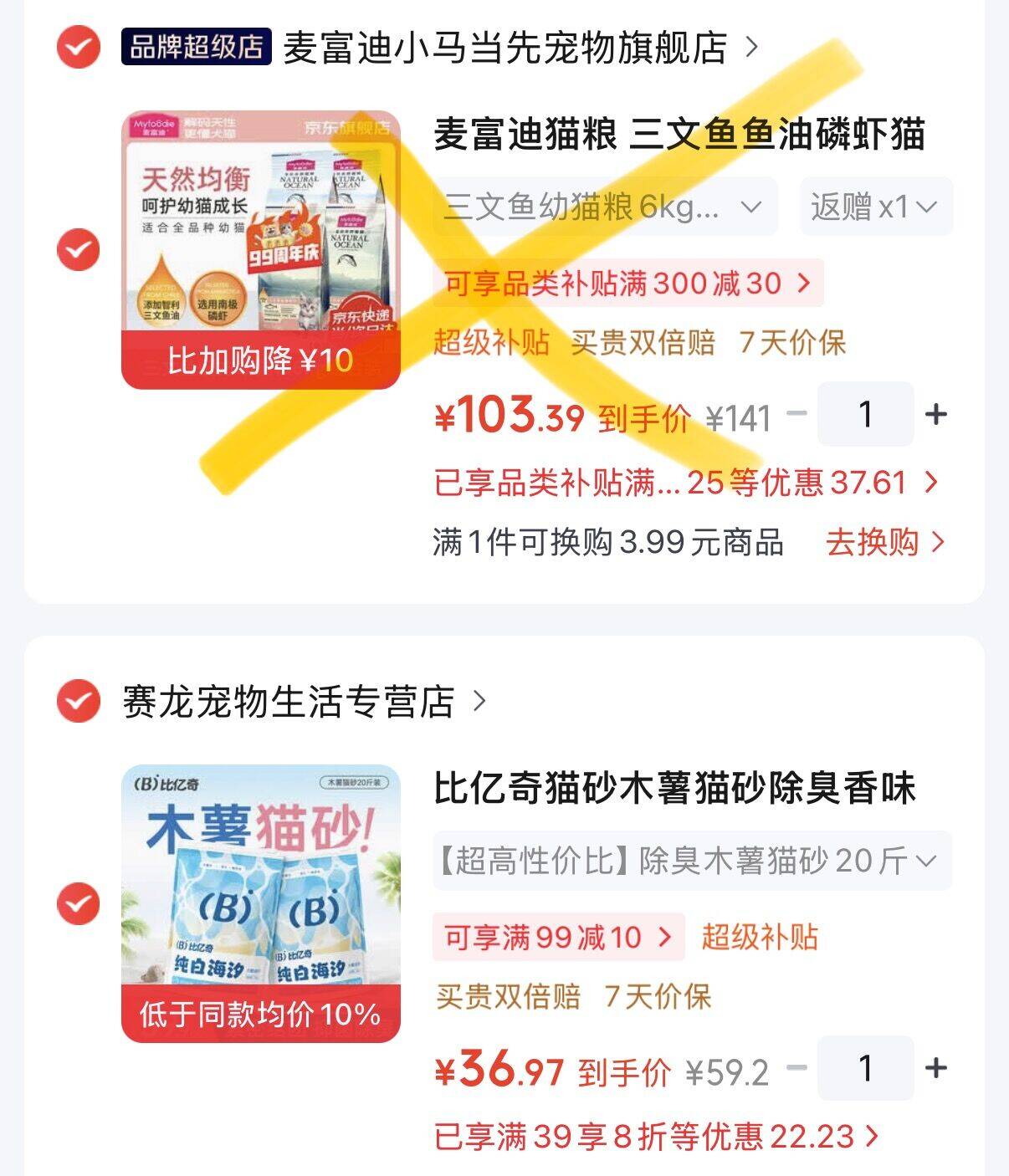View 可享品类补贴满300减30 offer
This screenshot has height=1176, width=1009.
628,284
